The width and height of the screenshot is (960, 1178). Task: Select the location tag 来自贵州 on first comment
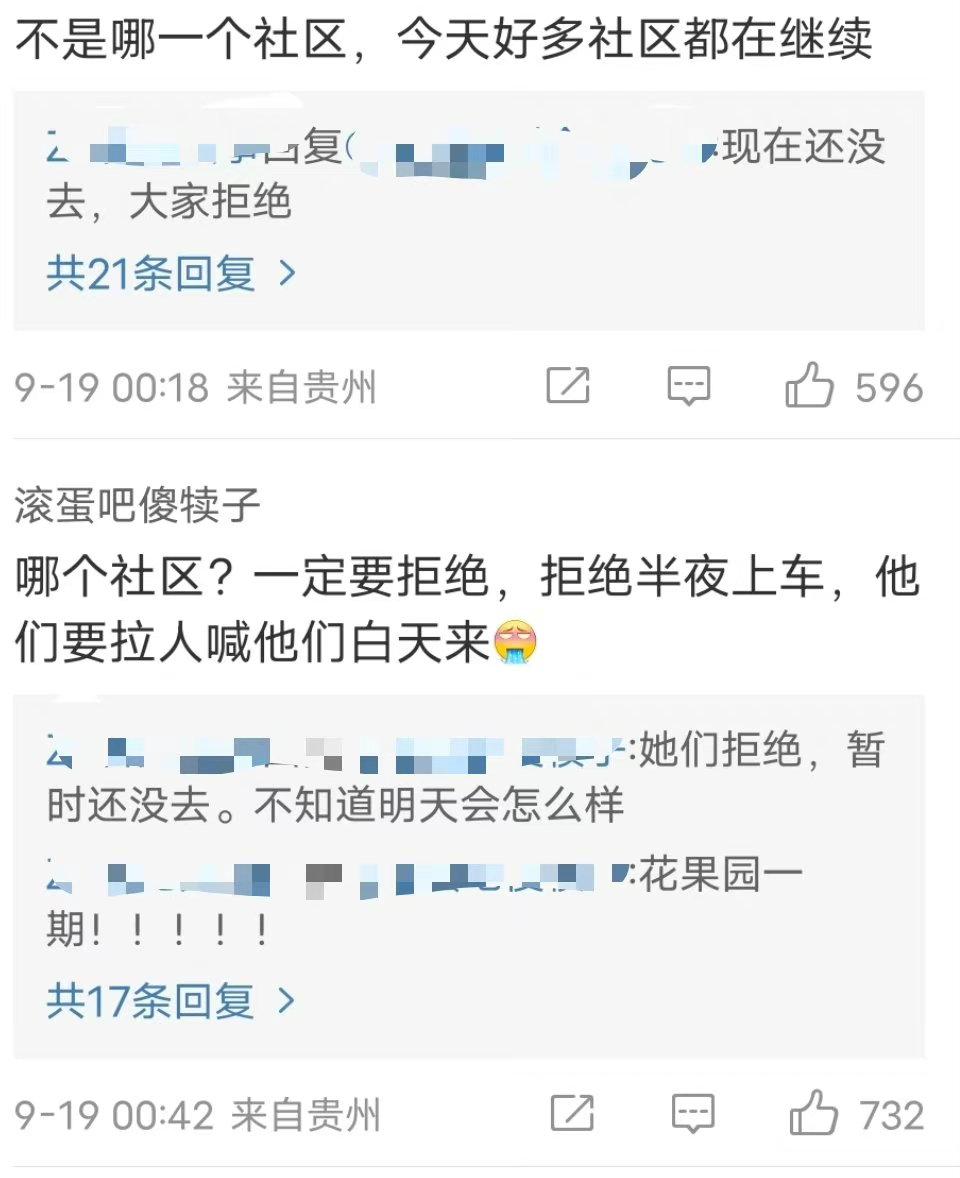(305, 386)
